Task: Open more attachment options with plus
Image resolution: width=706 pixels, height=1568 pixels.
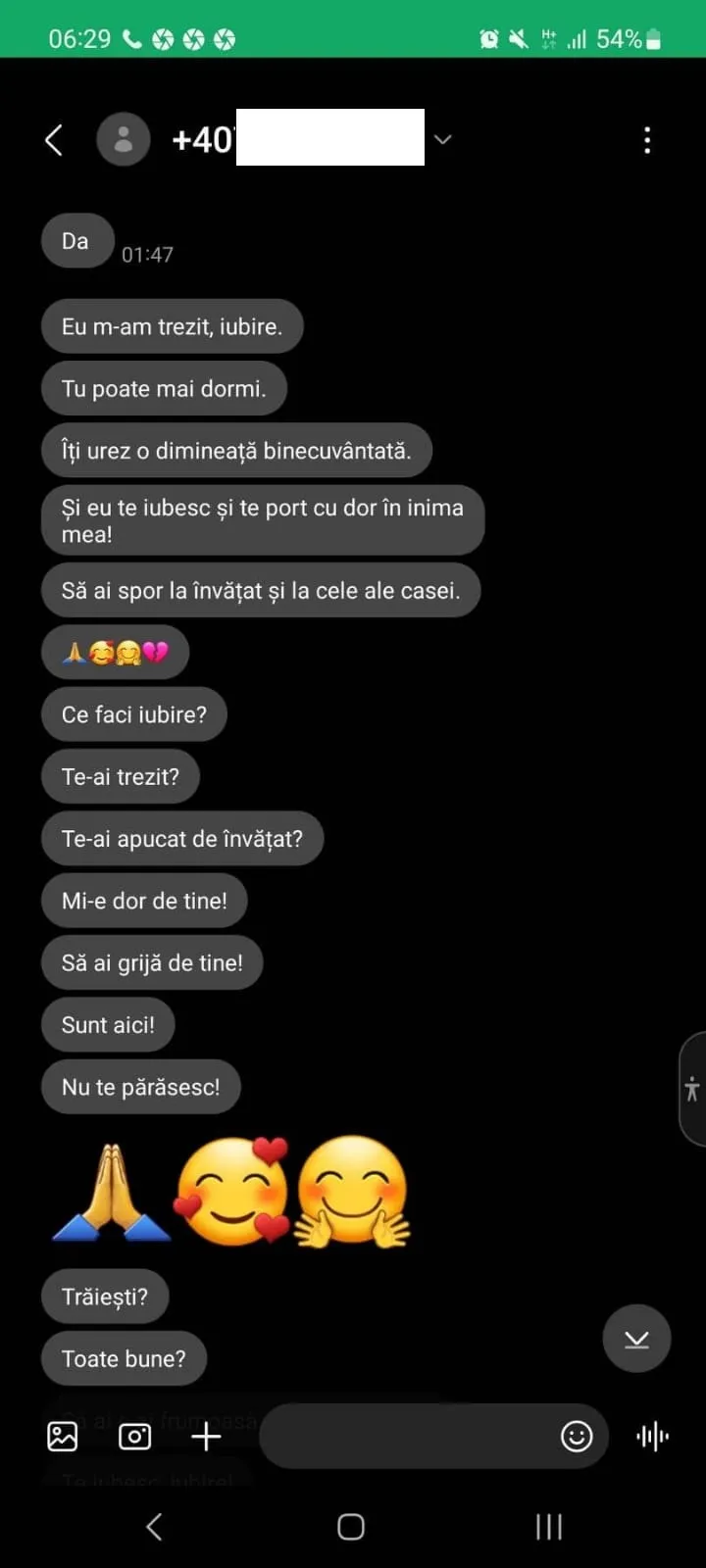Action: (206, 1437)
